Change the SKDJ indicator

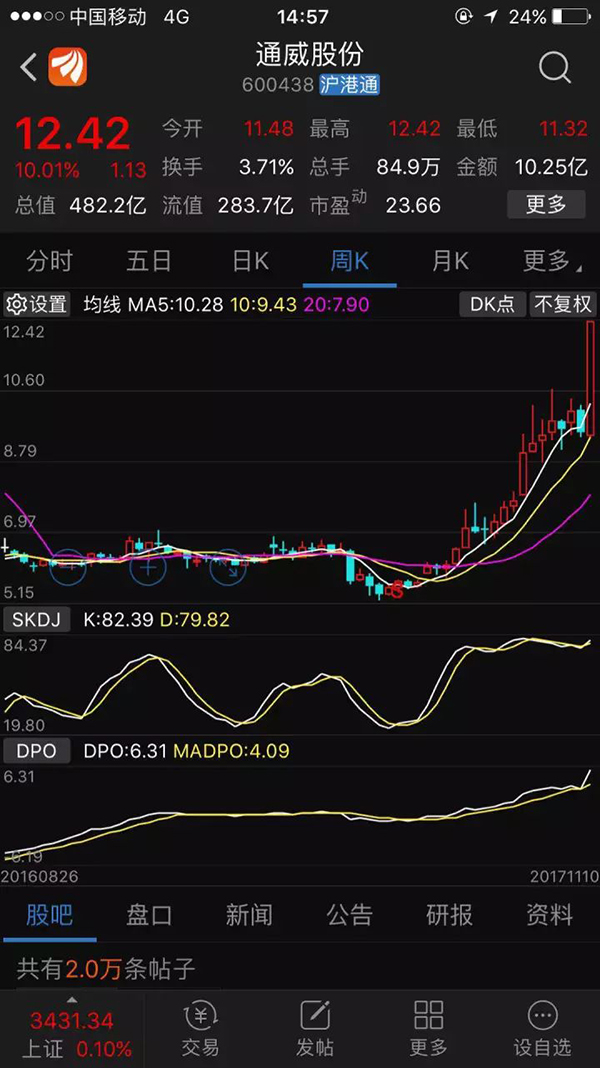(36, 620)
